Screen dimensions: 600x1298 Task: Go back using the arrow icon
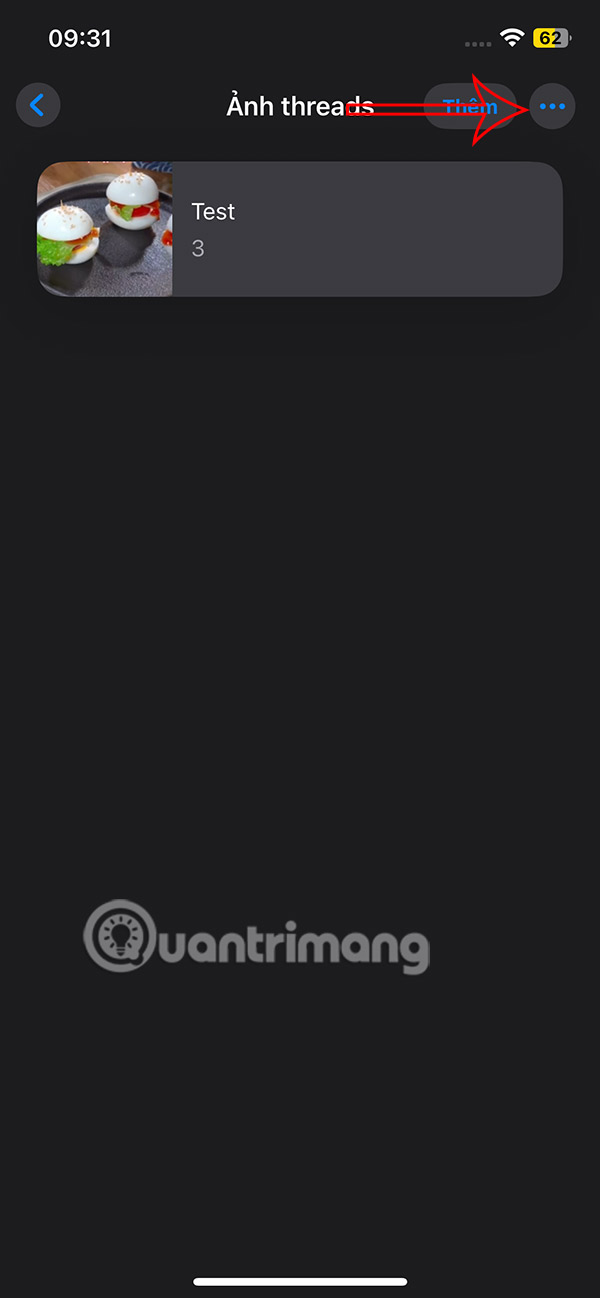(x=38, y=105)
